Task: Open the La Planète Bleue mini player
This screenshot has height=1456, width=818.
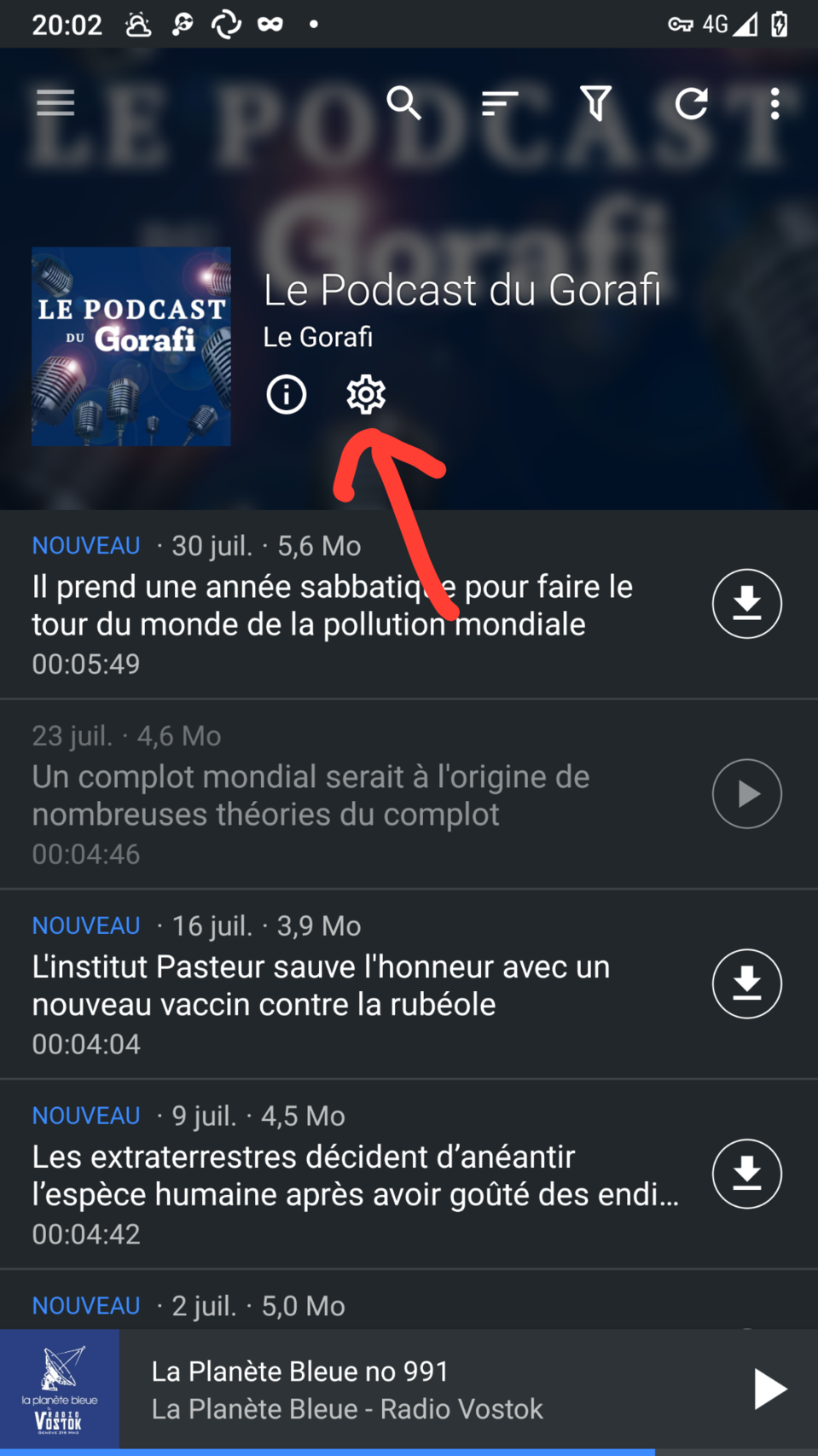Action: coord(409,1389)
